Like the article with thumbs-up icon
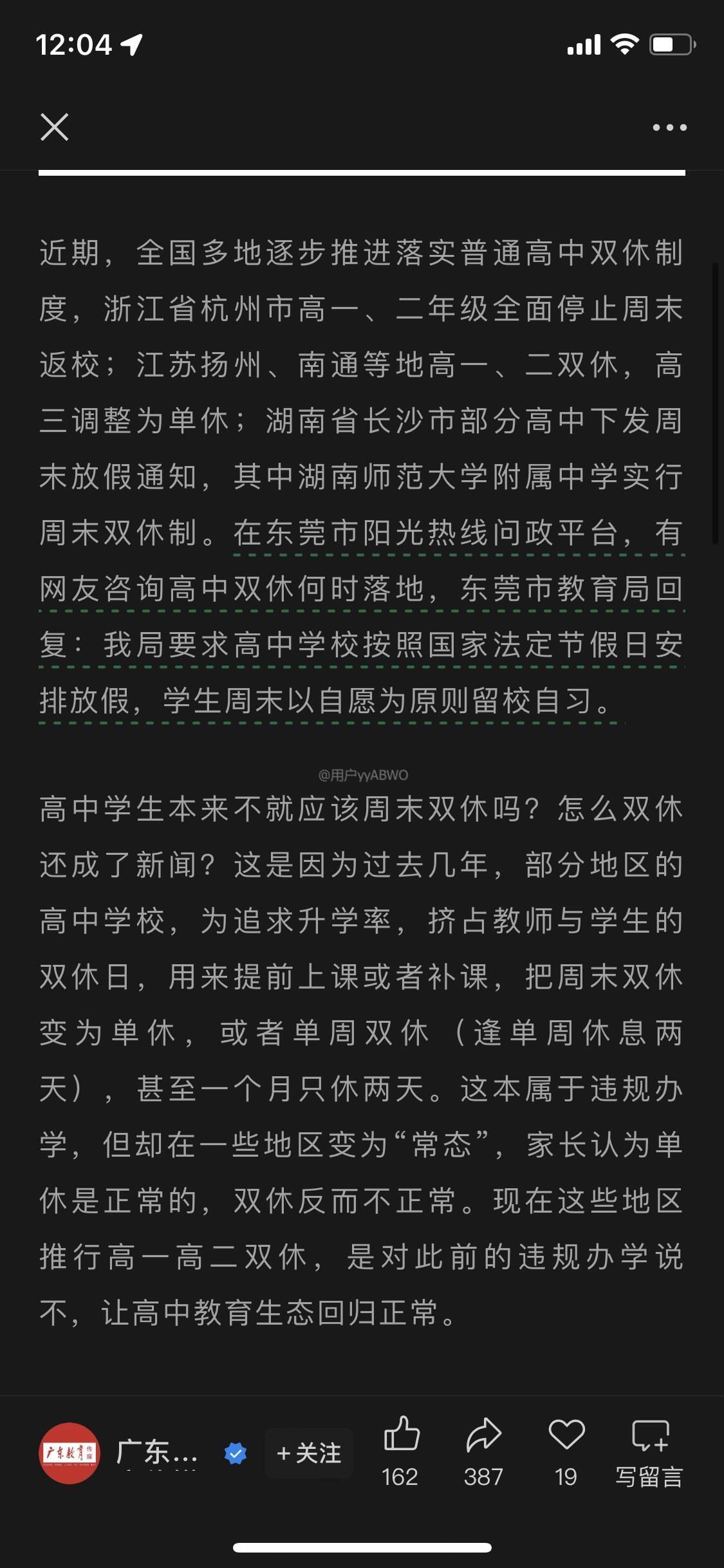Image resolution: width=724 pixels, height=1568 pixels. point(402,1435)
